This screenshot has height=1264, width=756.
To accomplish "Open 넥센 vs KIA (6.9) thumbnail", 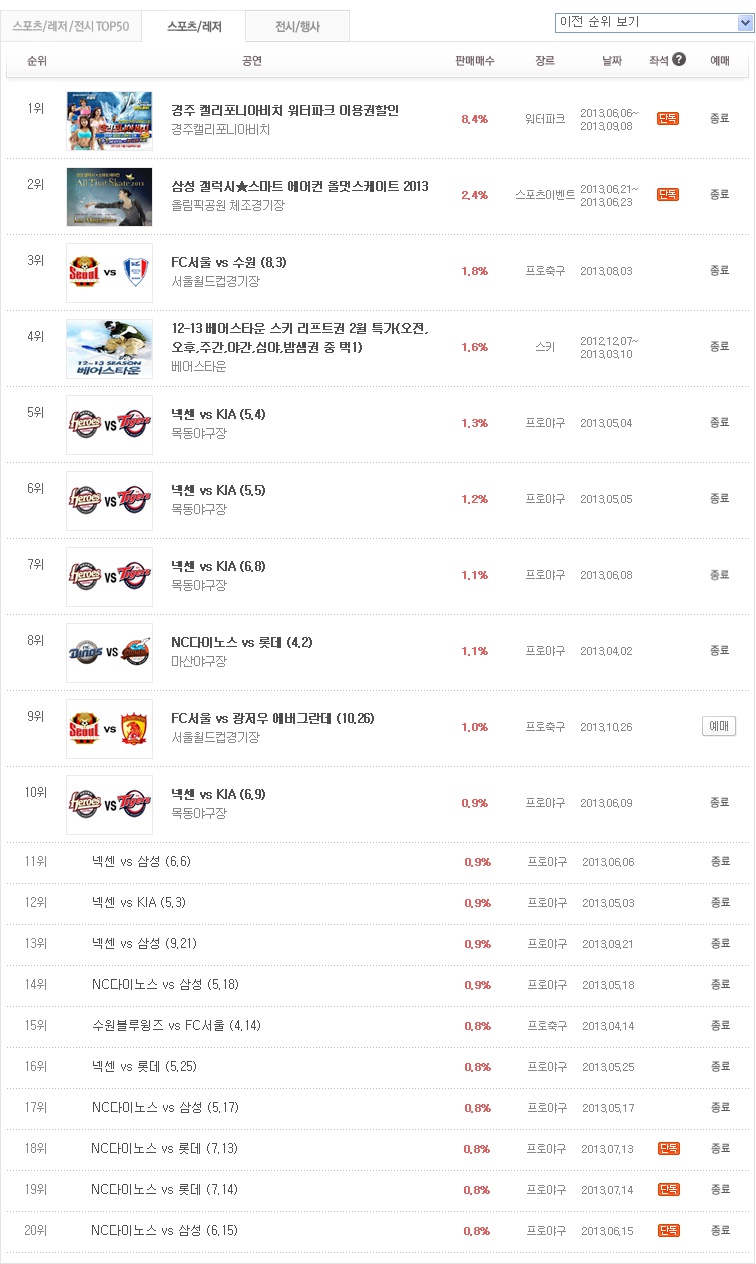I will tap(109, 805).
